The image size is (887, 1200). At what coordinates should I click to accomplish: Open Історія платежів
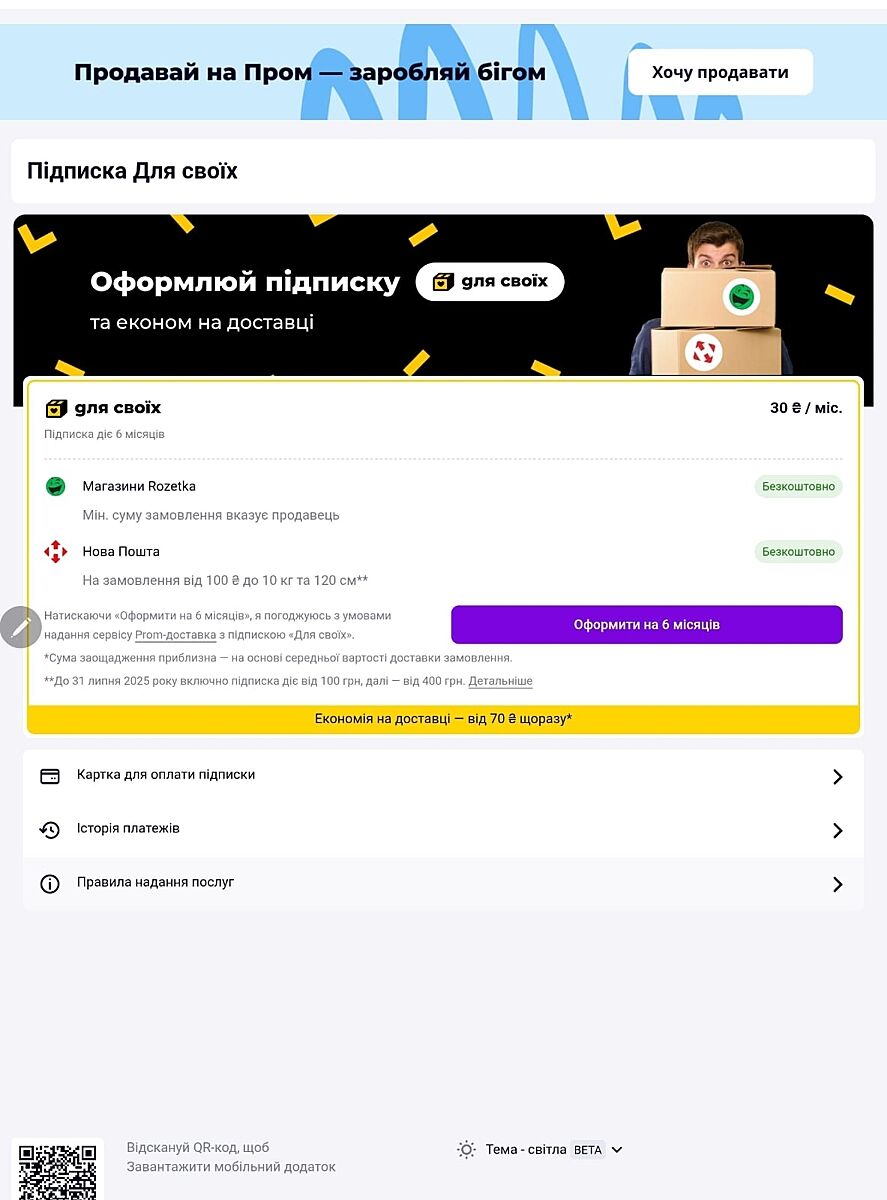(x=443, y=830)
